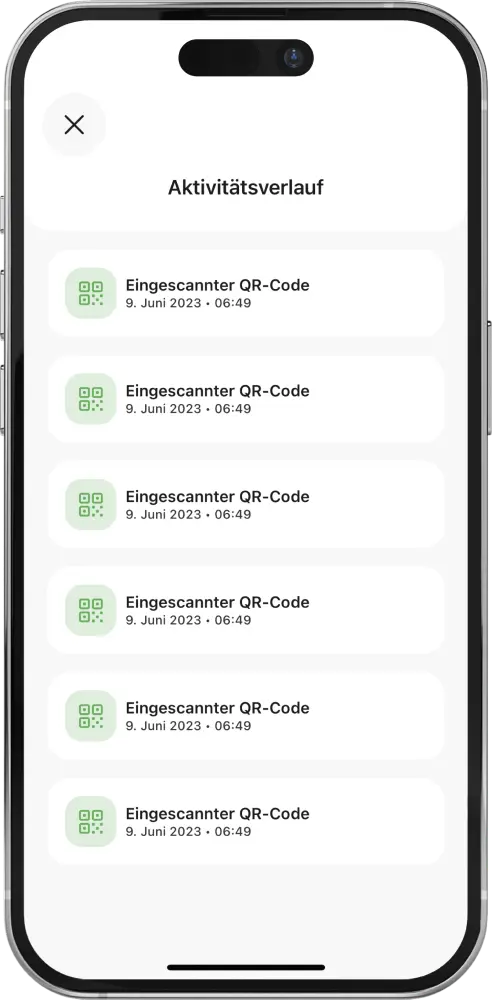The height and width of the screenshot is (1000, 492).
Task: Close the Aktivitätsverlauf screen
Action: click(74, 125)
